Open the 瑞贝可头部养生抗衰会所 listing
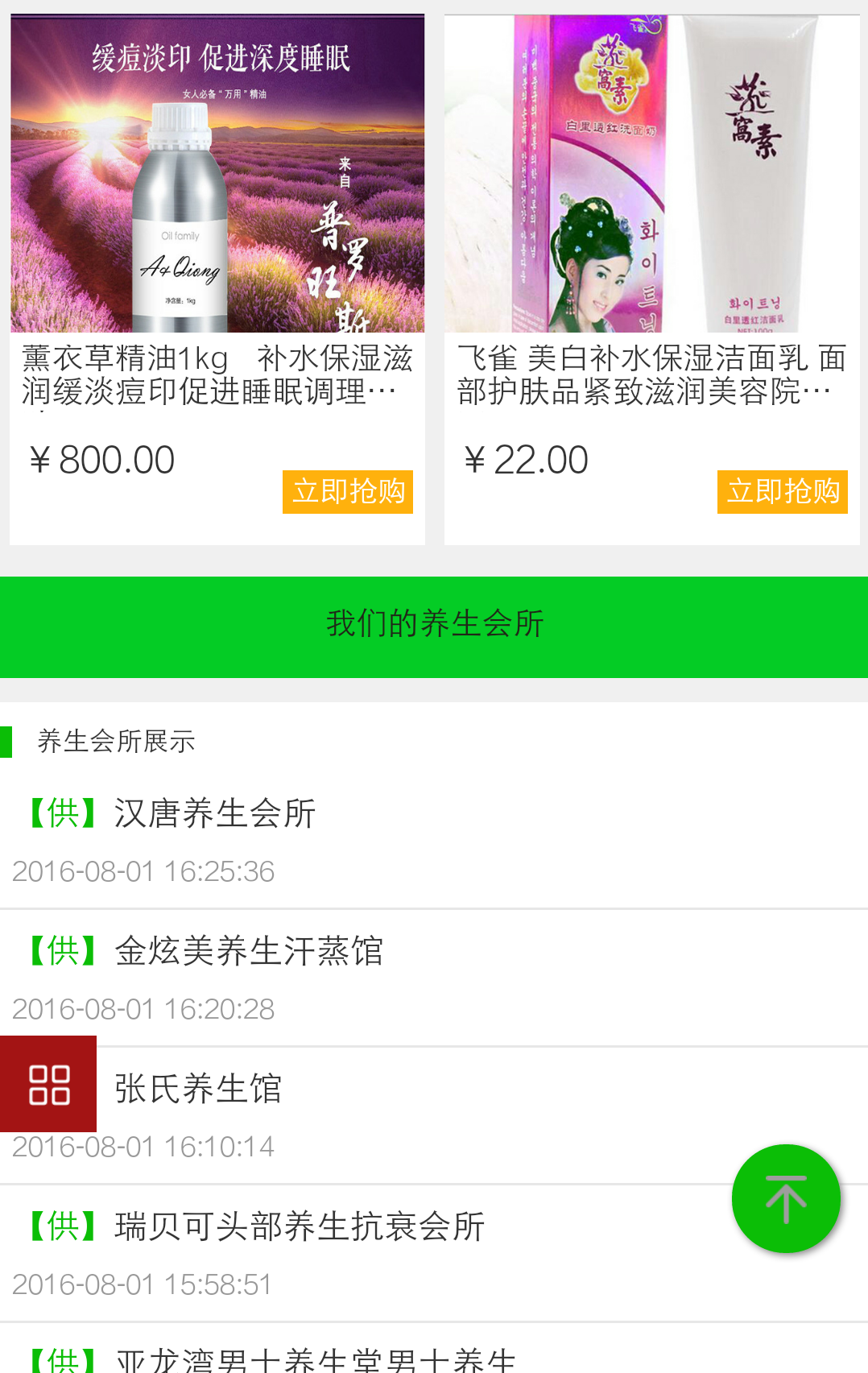The height and width of the screenshot is (1373, 868). click(300, 1227)
